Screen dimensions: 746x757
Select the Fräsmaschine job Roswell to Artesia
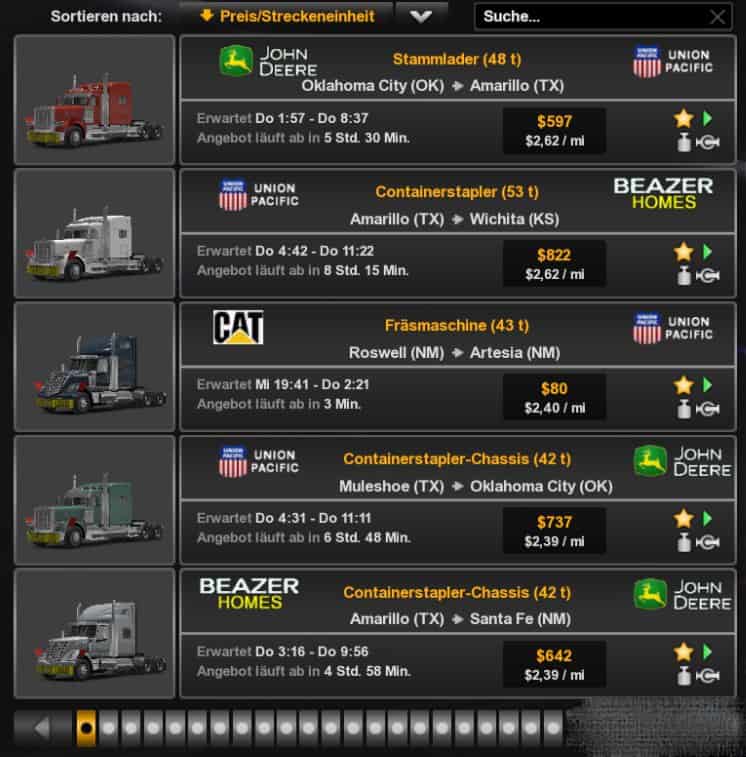(457, 366)
